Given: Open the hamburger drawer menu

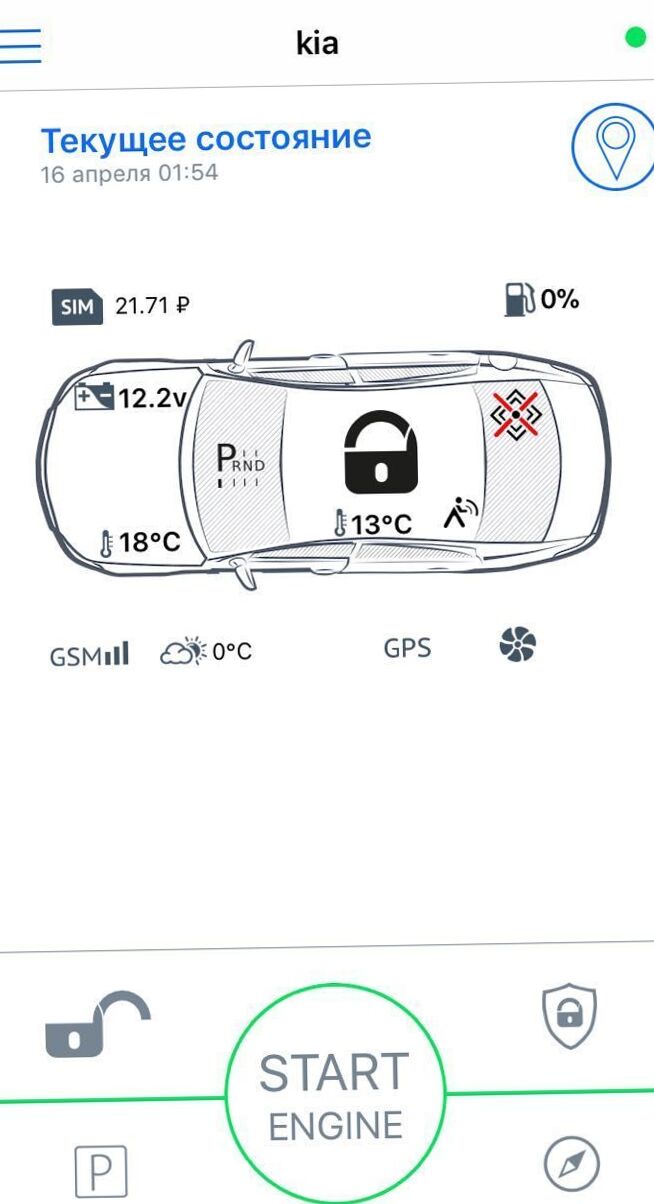Looking at the screenshot, I should tap(20, 45).
